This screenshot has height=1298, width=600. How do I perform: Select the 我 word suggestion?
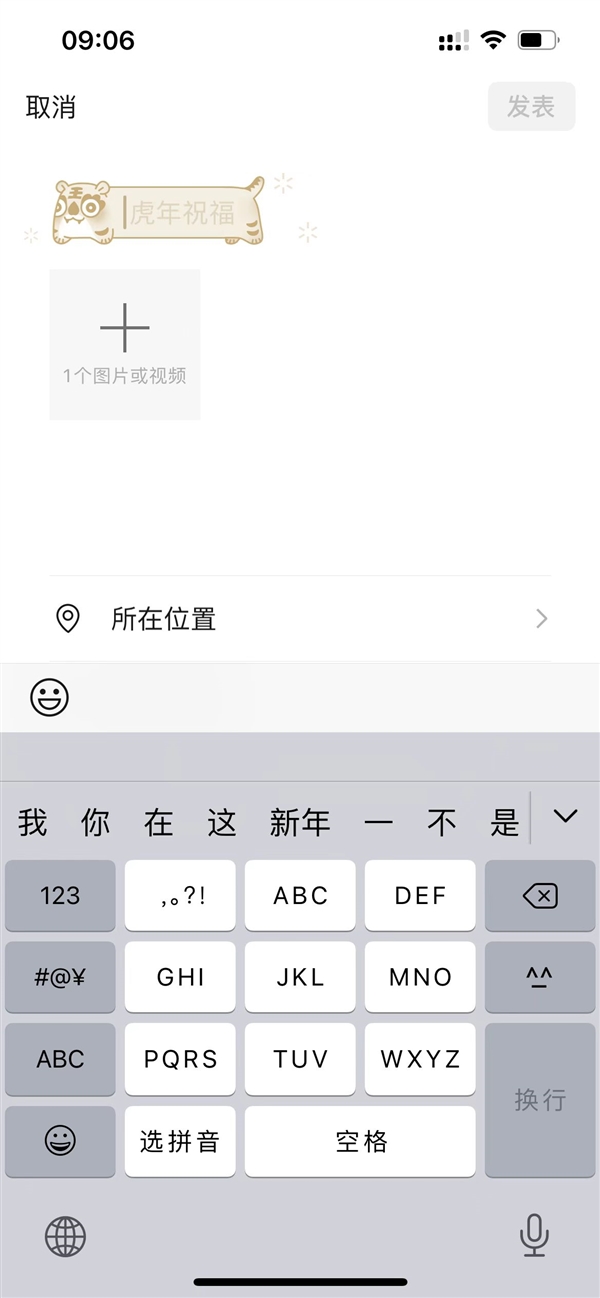(33, 822)
